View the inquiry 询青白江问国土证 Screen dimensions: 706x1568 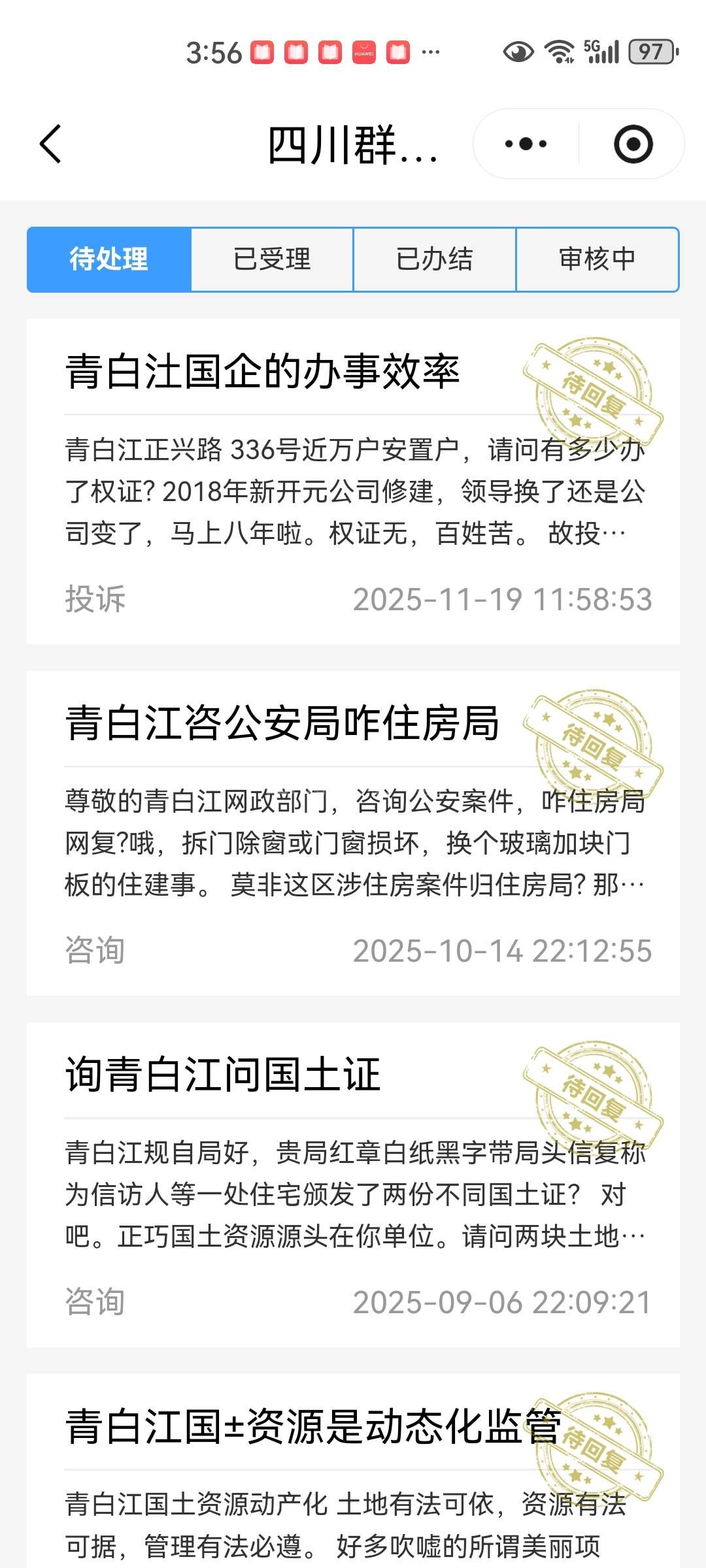[x=223, y=1075]
